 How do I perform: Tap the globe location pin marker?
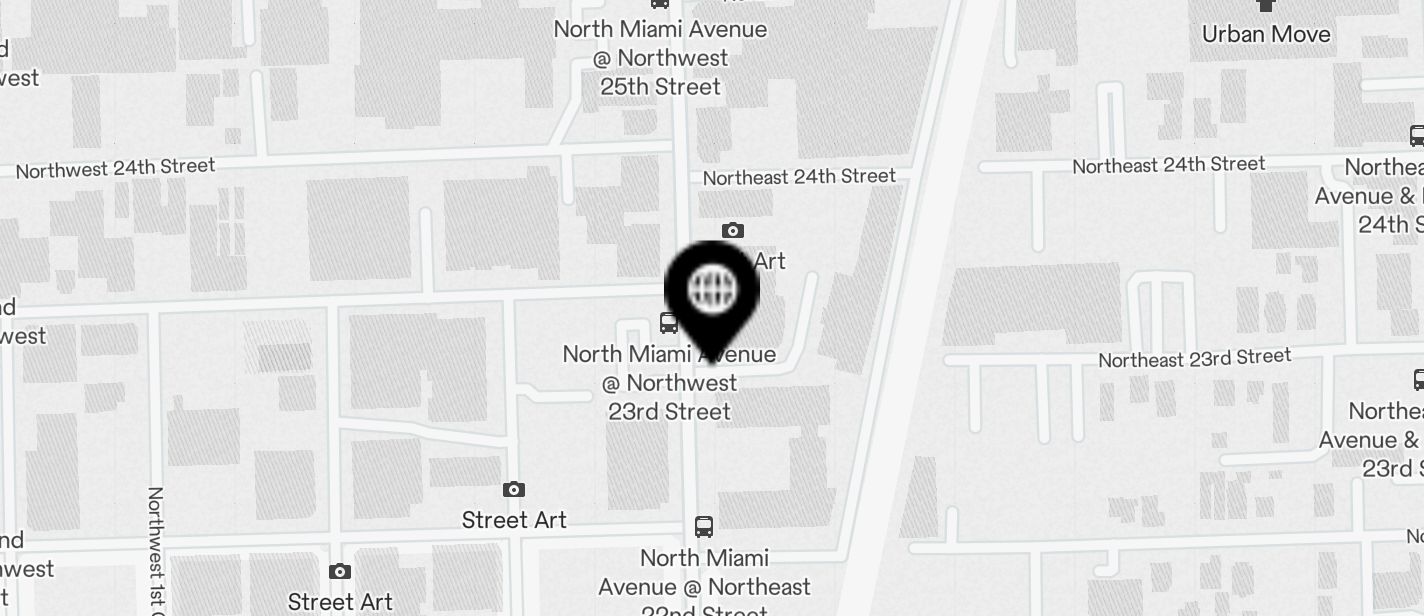tap(712, 292)
